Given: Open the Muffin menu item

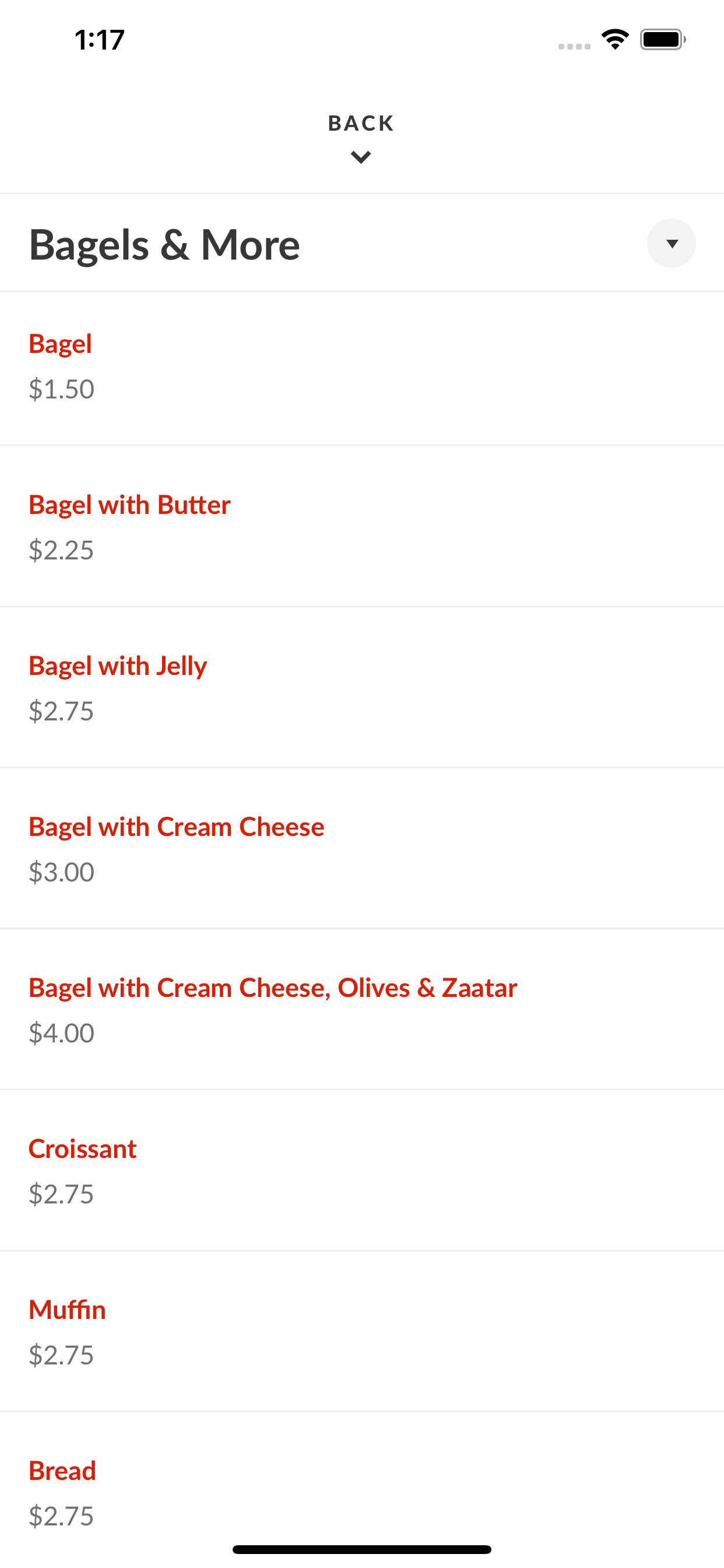Looking at the screenshot, I should 362,1331.
